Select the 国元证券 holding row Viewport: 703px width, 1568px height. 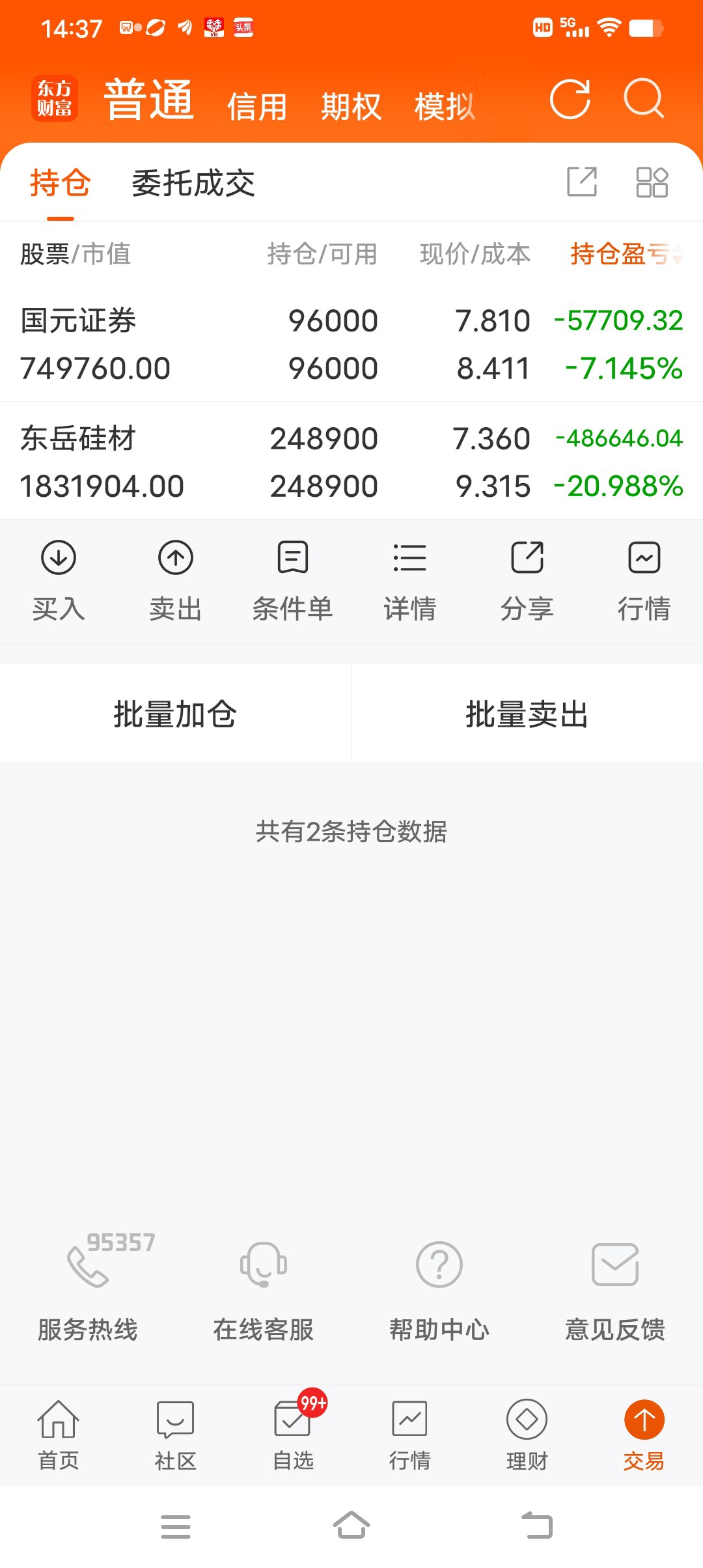[351, 344]
